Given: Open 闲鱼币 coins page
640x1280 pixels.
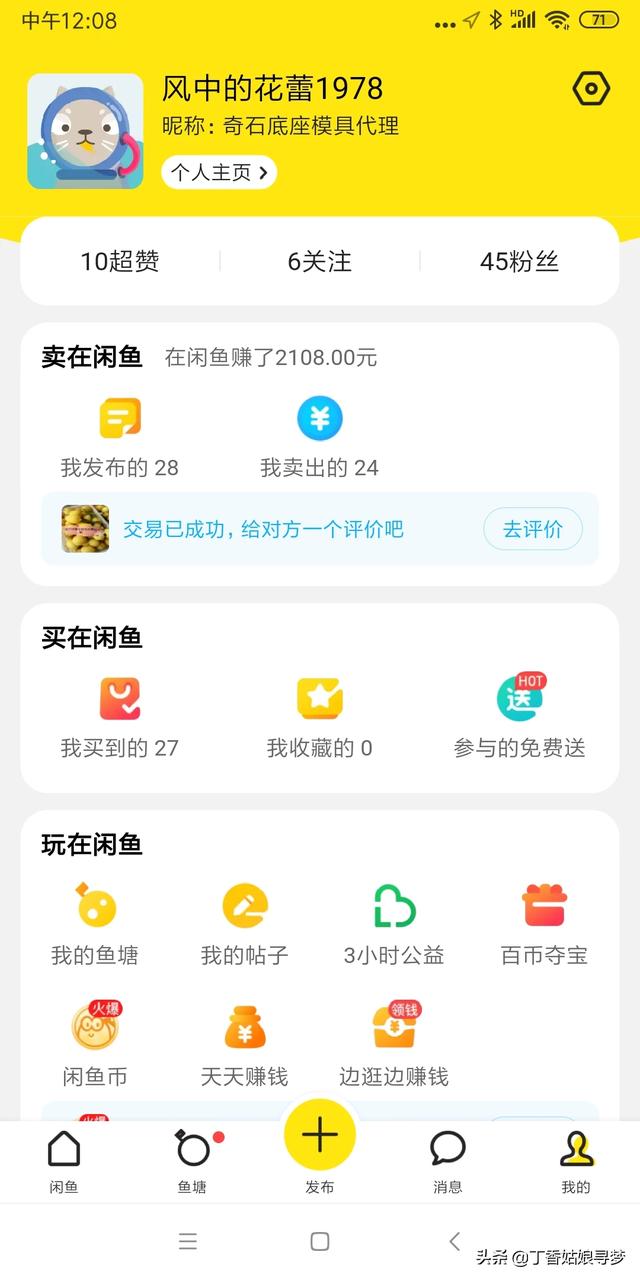Looking at the screenshot, I should 95,1045.
